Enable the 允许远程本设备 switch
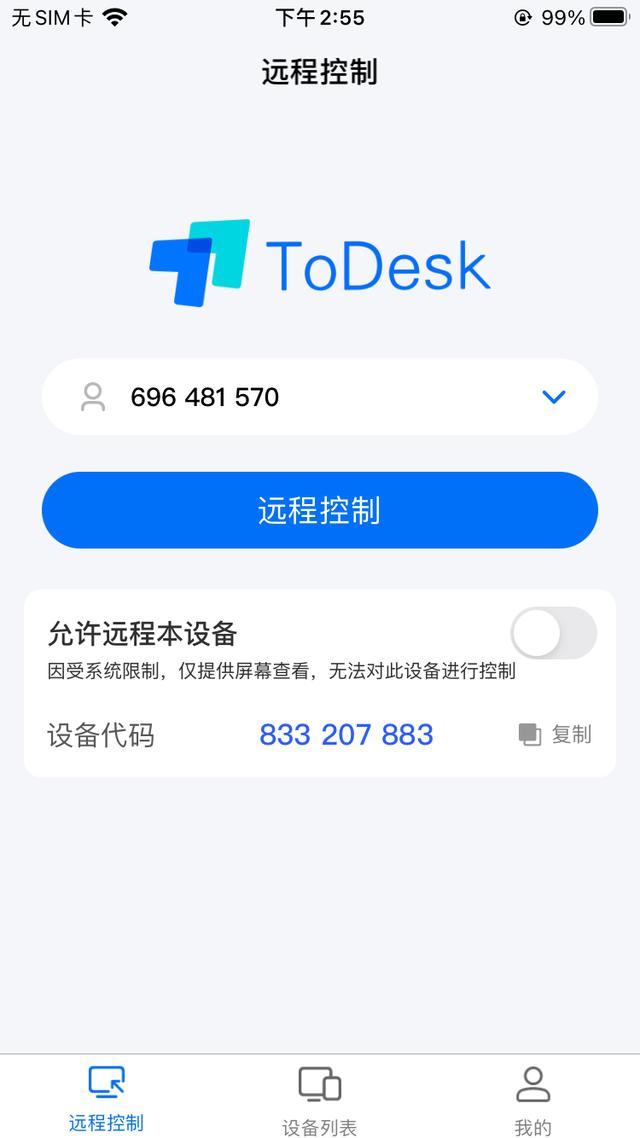The image size is (640, 1138). coord(554,633)
